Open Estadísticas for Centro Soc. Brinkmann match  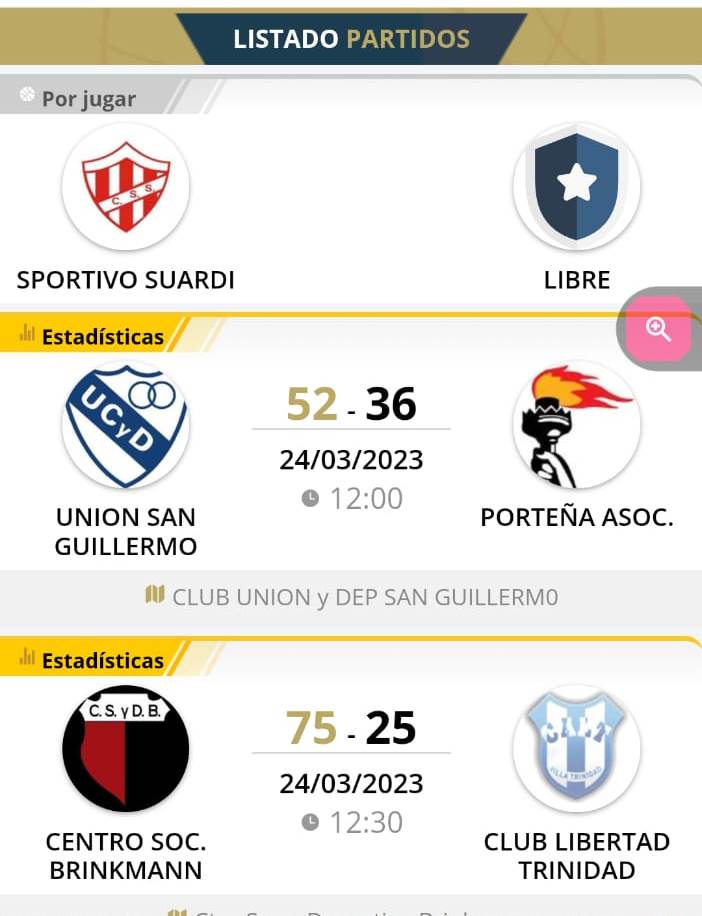click(101, 660)
